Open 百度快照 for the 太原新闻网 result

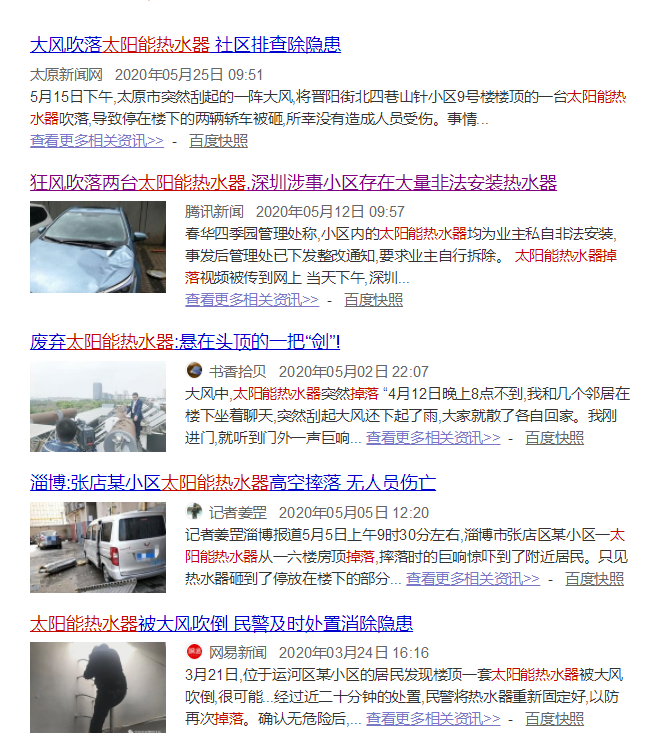point(218,141)
